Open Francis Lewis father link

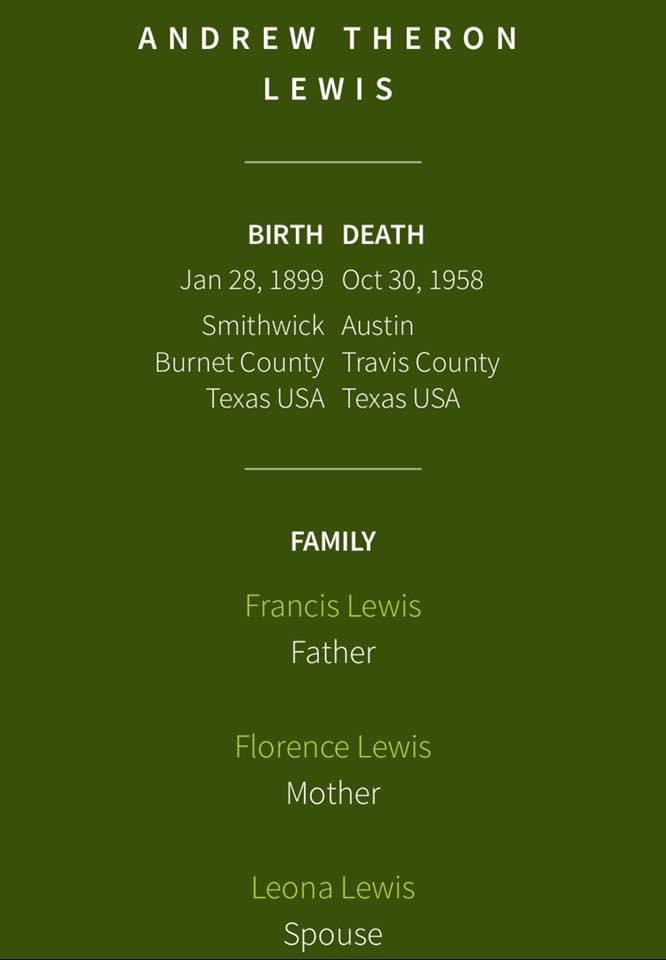[x=332, y=606]
